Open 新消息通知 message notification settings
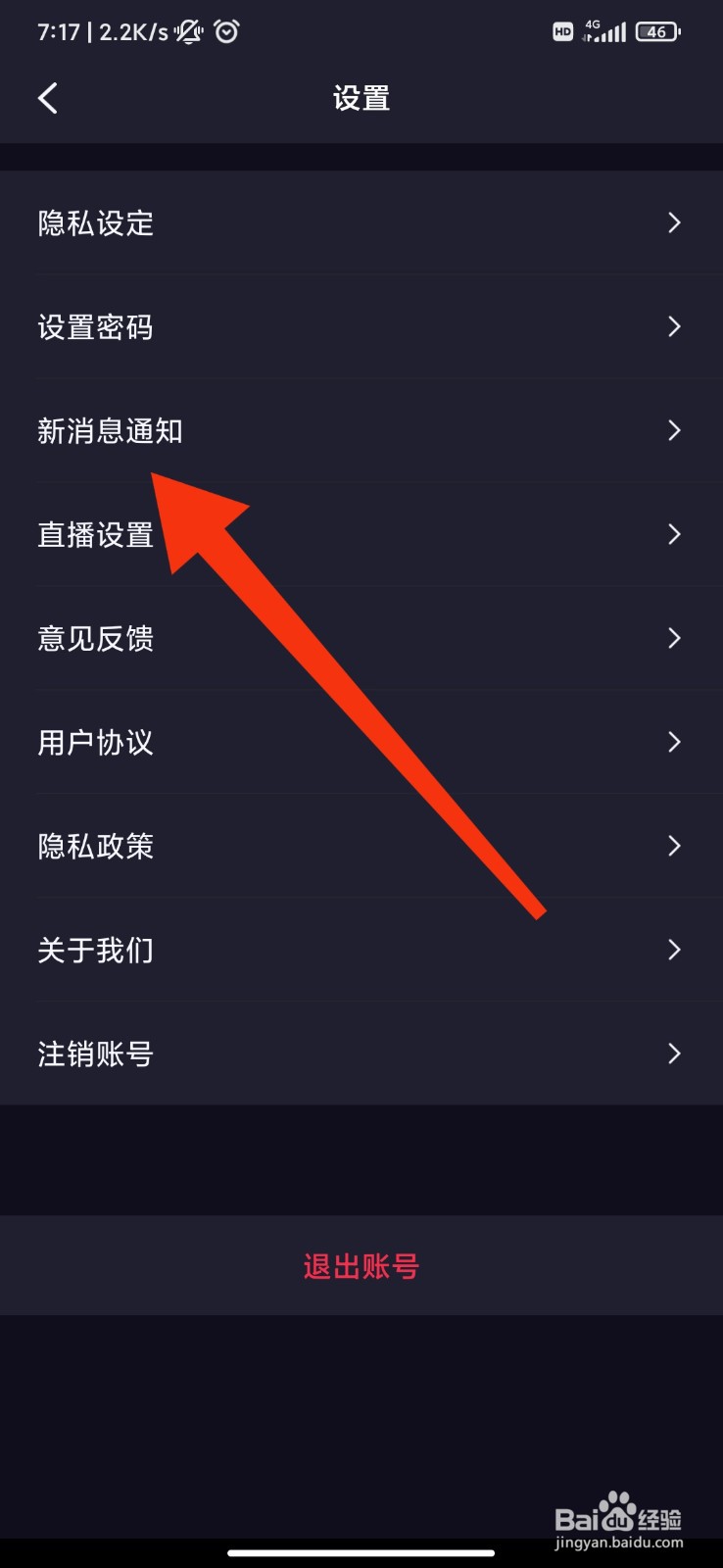Screen dimensions: 723x1568 point(361,431)
